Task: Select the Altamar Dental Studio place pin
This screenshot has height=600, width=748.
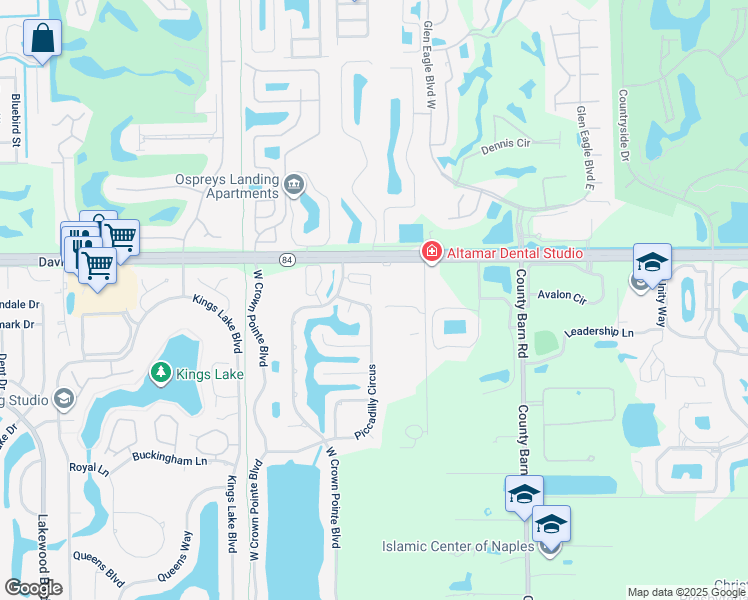Action: coord(432,253)
